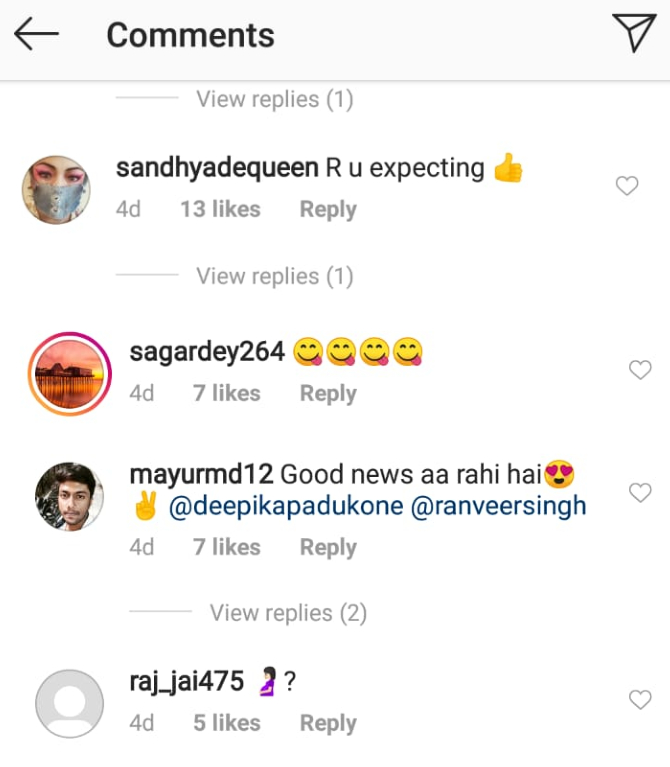
Task: Open sandhyadequeen's profile picture
Action: 57,189
